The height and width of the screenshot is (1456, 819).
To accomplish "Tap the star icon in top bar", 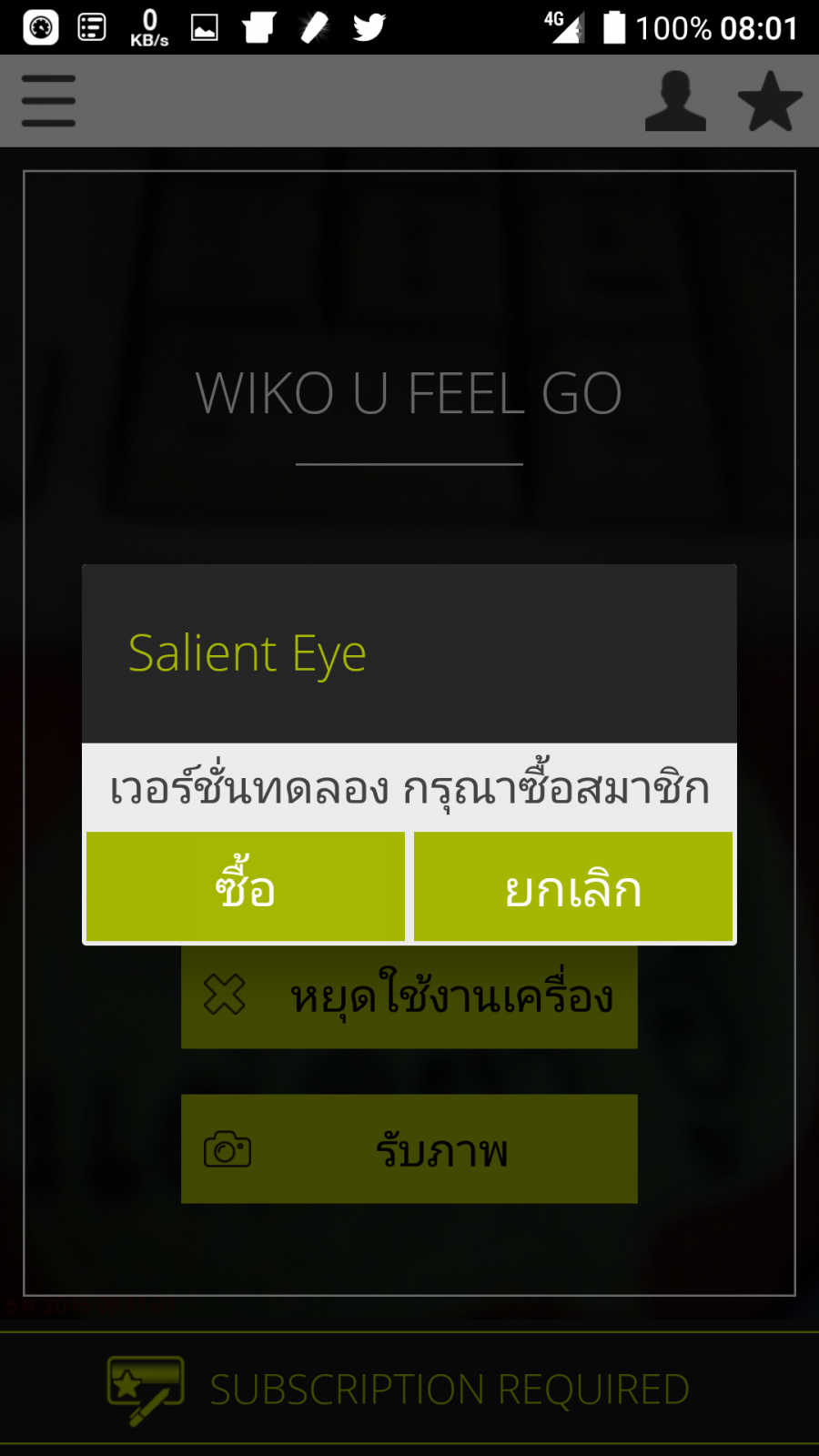I will [x=770, y=100].
